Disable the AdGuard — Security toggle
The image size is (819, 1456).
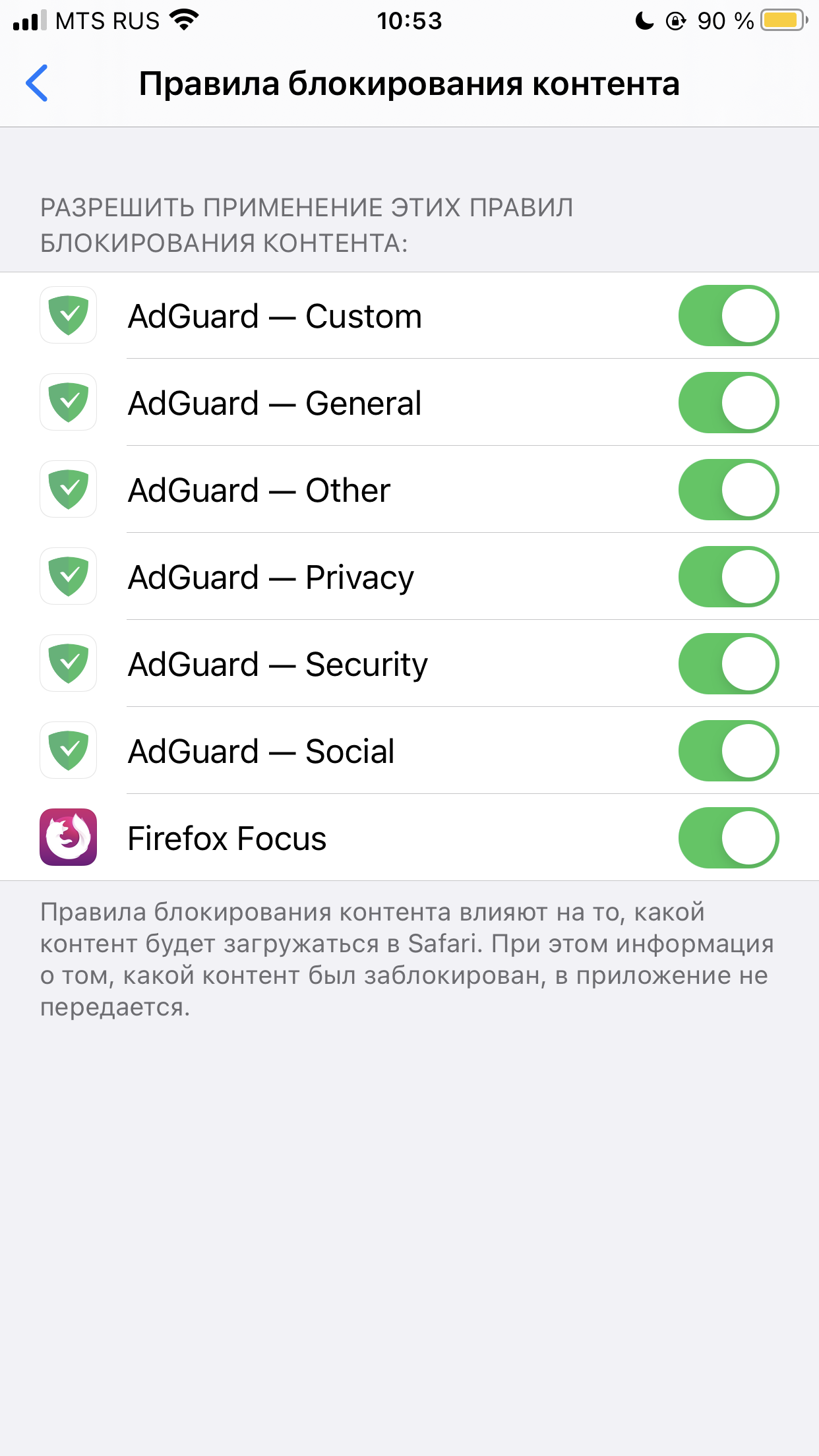(728, 664)
